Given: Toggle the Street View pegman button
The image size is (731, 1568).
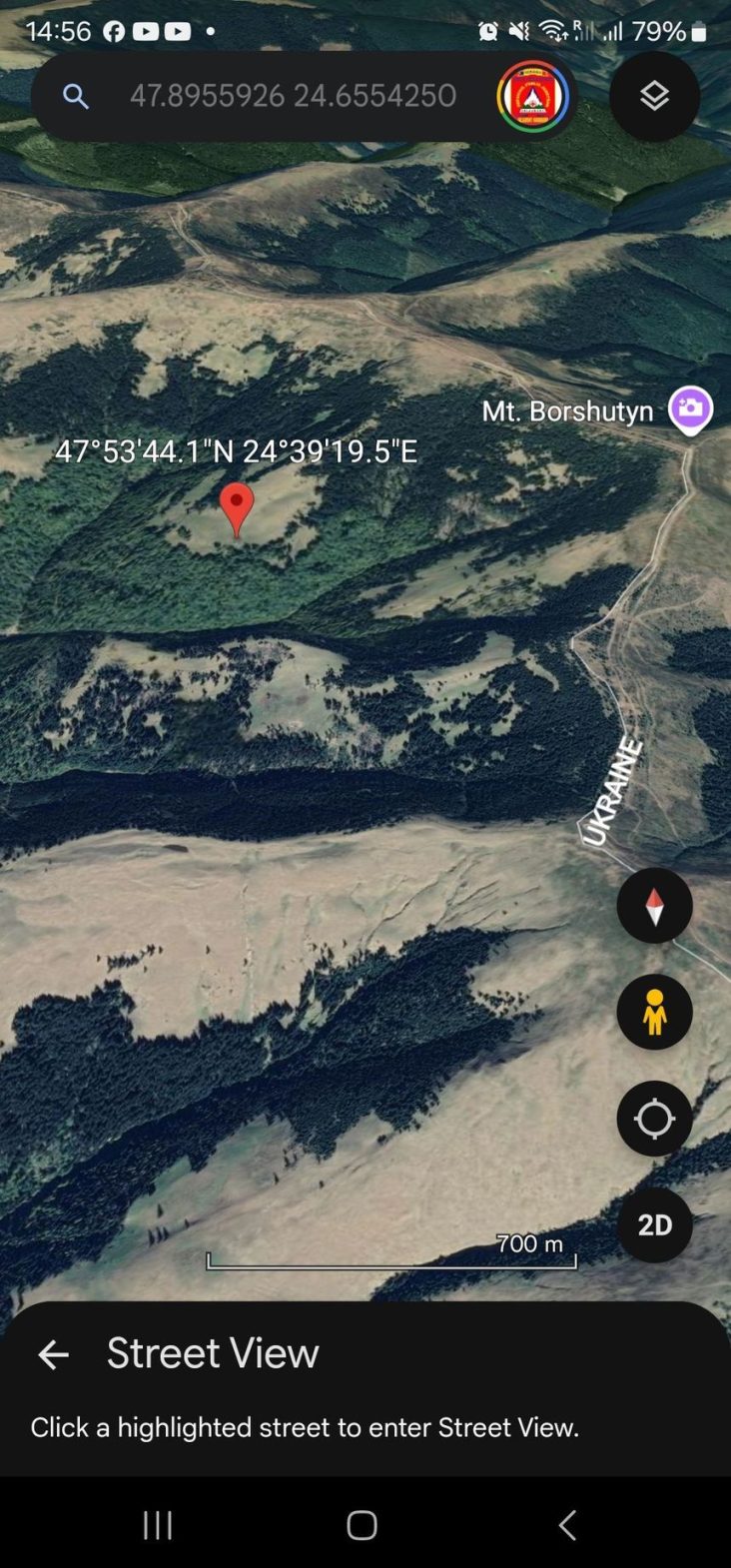Looking at the screenshot, I should (654, 1012).
